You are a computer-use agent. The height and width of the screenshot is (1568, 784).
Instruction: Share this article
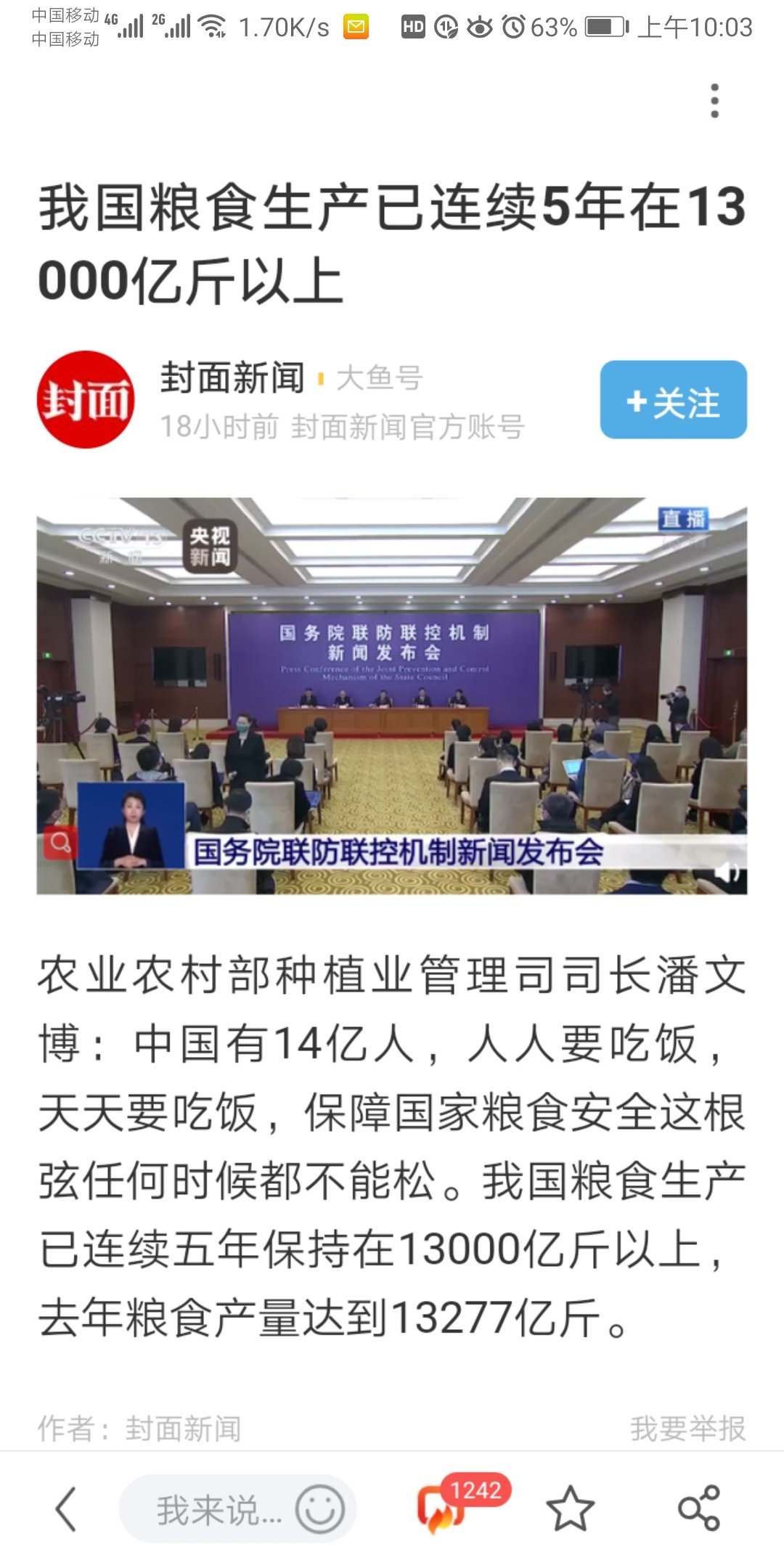[698, 1509]
